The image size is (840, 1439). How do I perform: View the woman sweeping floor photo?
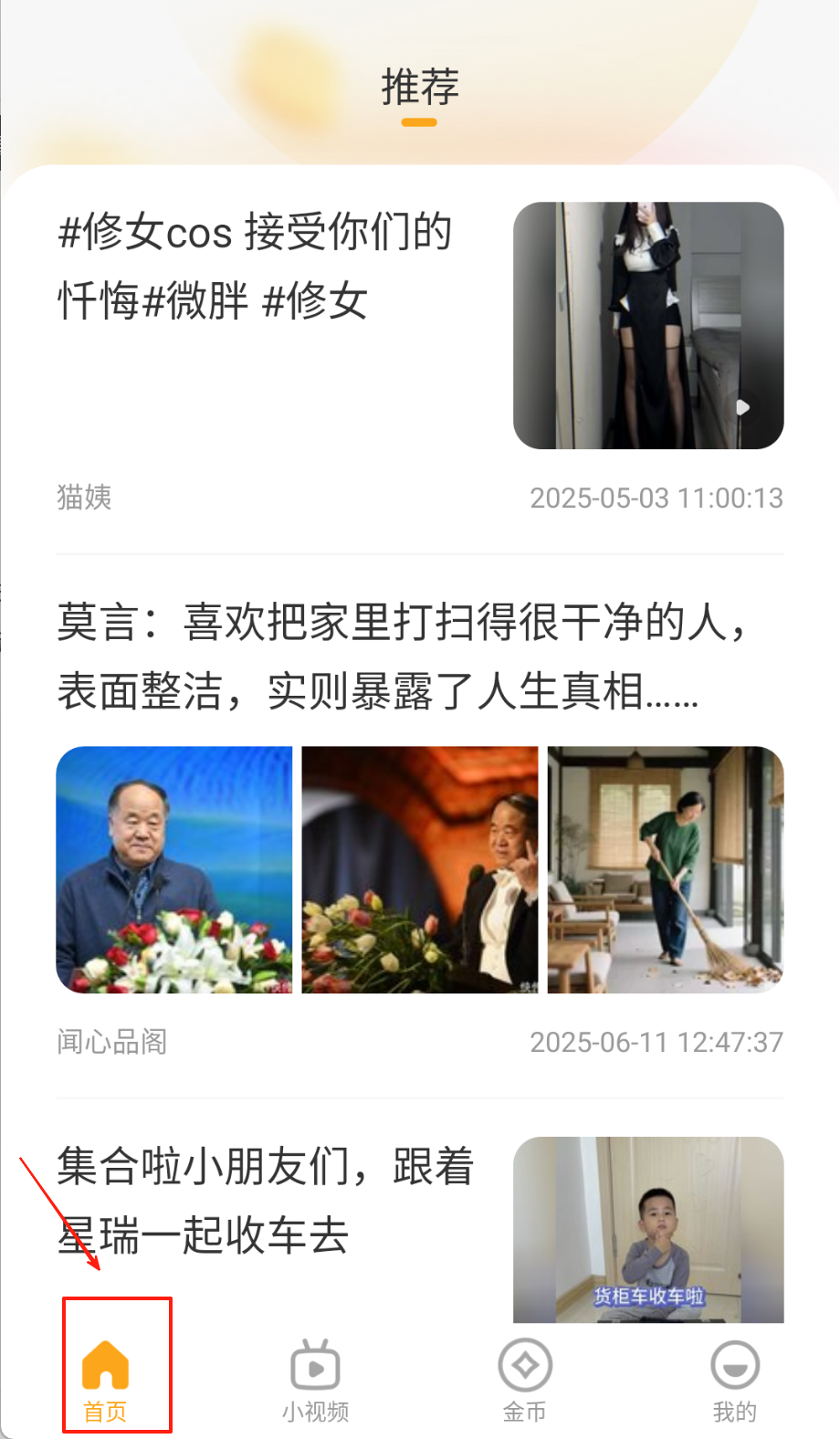[x=666, y=869]
